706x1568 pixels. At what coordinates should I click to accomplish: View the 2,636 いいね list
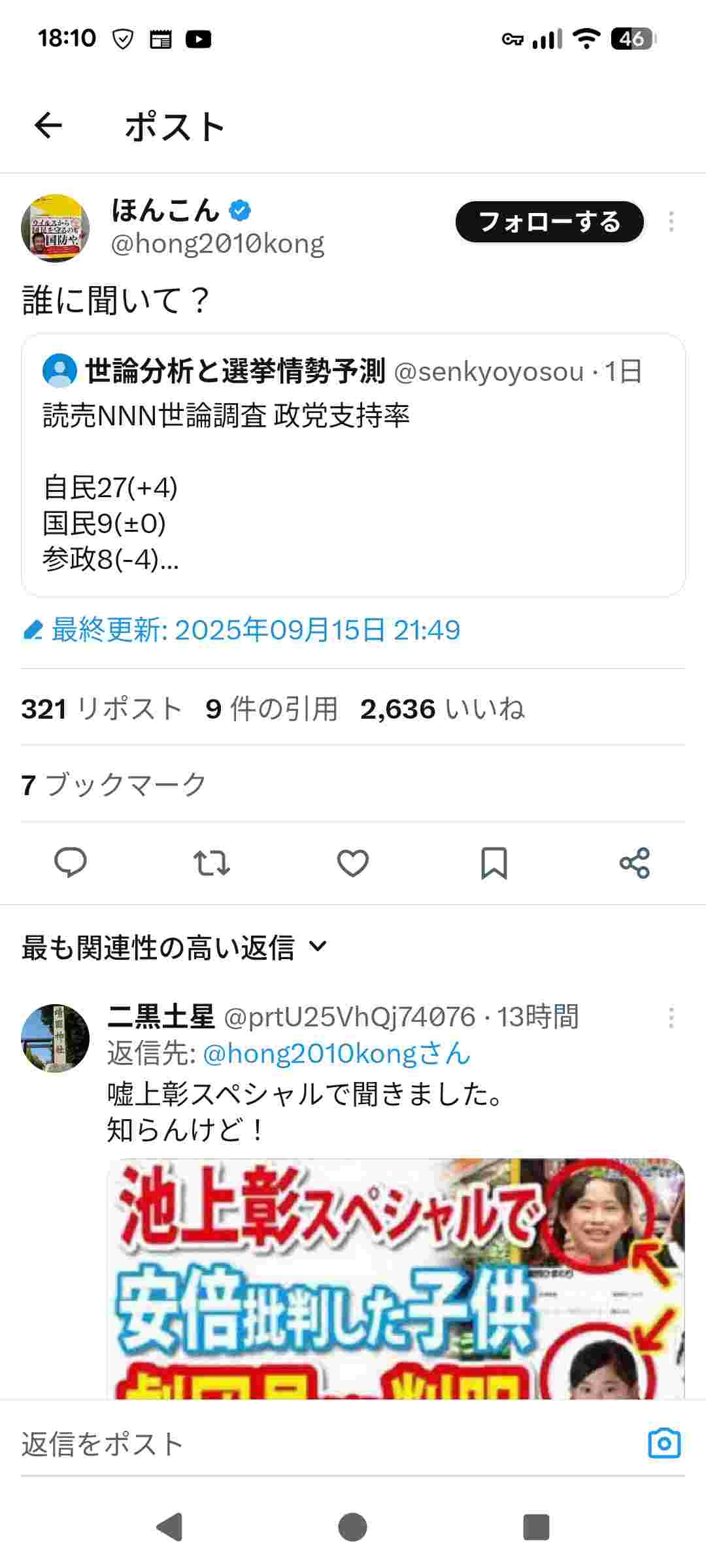coord(442,709)
